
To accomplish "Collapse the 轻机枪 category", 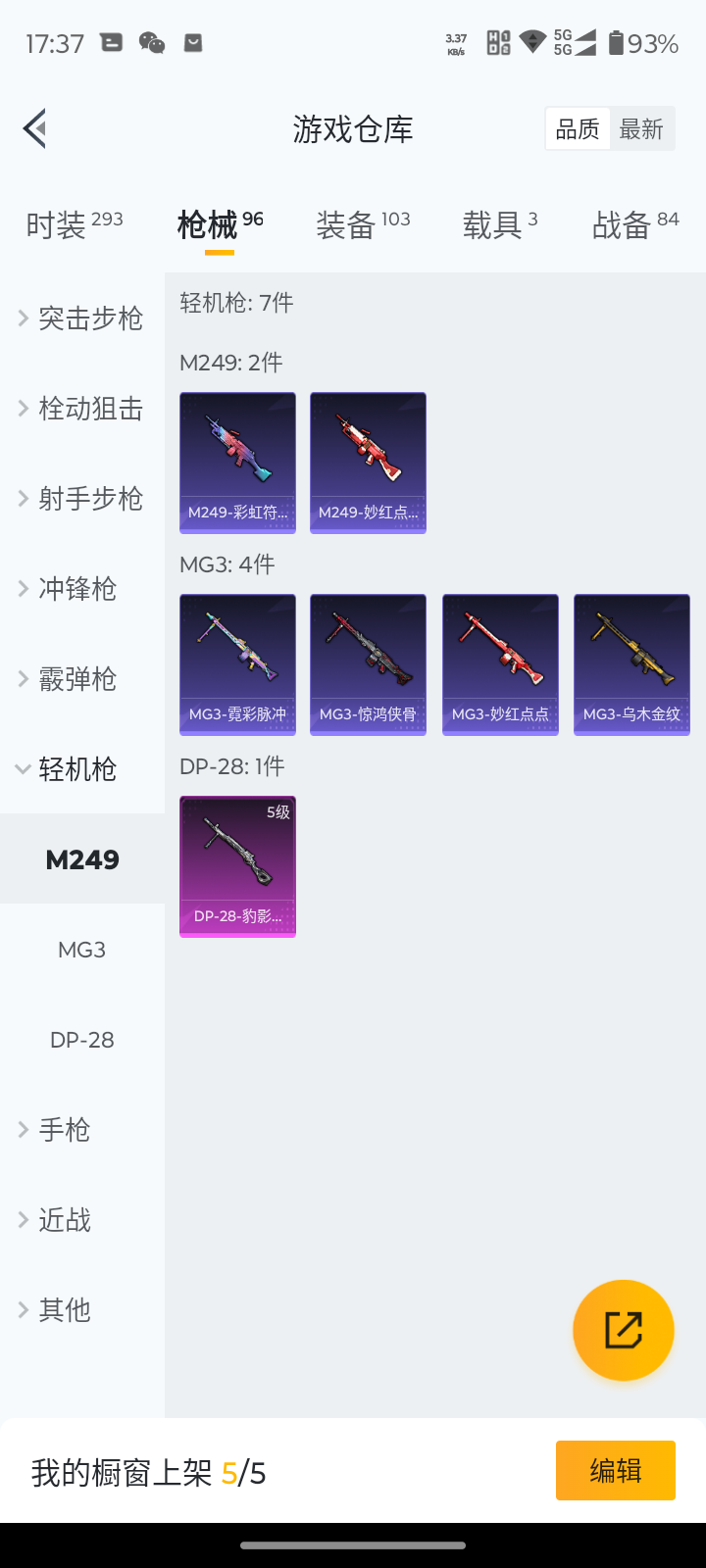I will pos(82,769).
